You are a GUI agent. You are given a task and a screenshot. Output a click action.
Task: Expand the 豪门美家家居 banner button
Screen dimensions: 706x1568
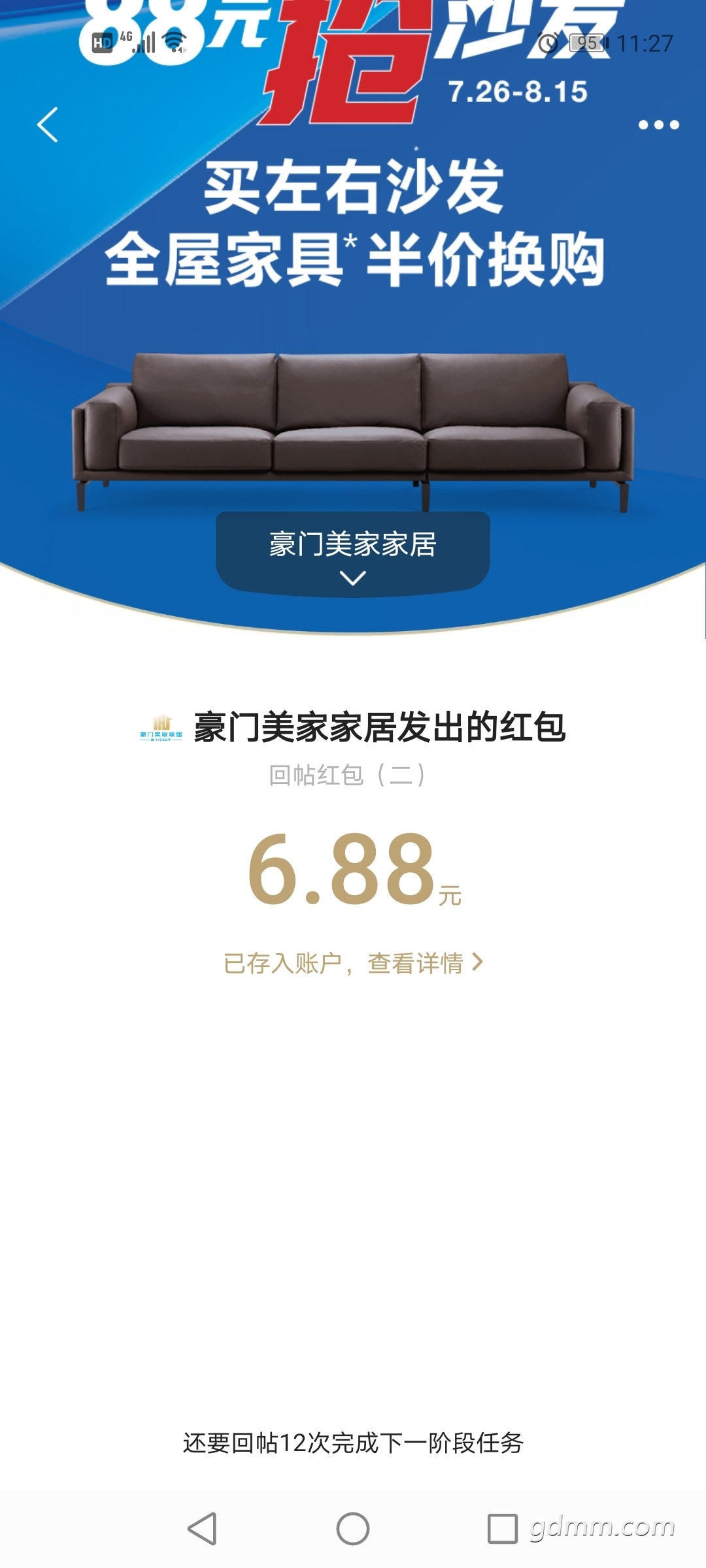(x=353, y=554)
